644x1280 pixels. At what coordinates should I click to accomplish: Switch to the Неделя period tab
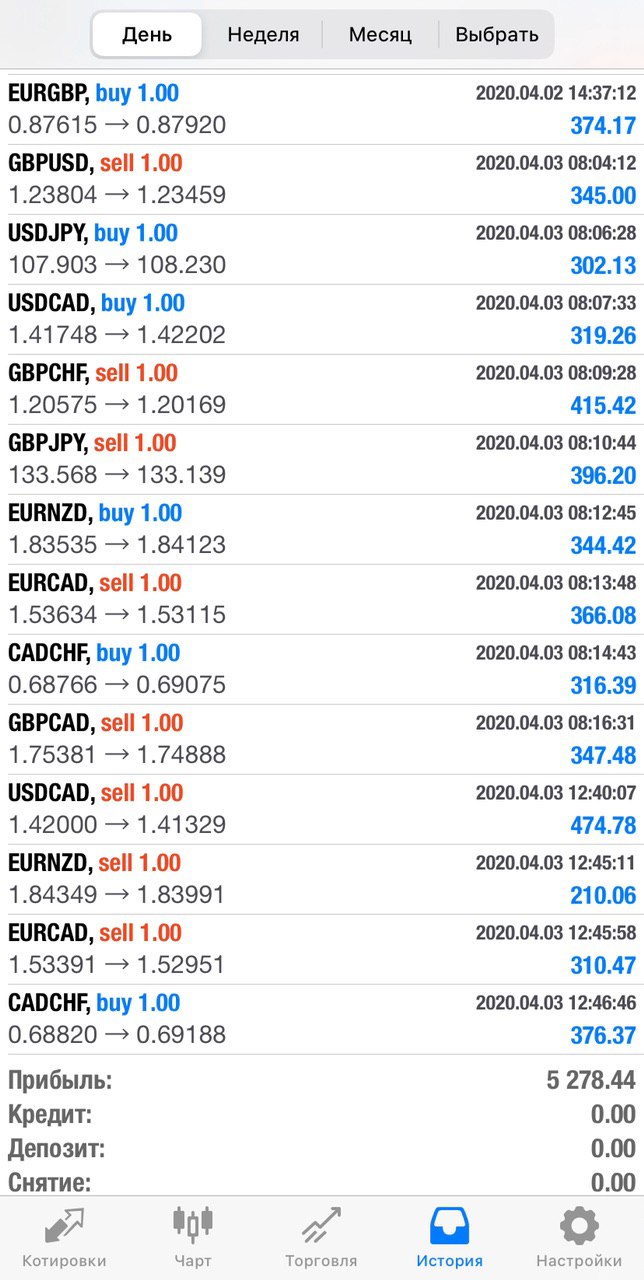[263, 35]
